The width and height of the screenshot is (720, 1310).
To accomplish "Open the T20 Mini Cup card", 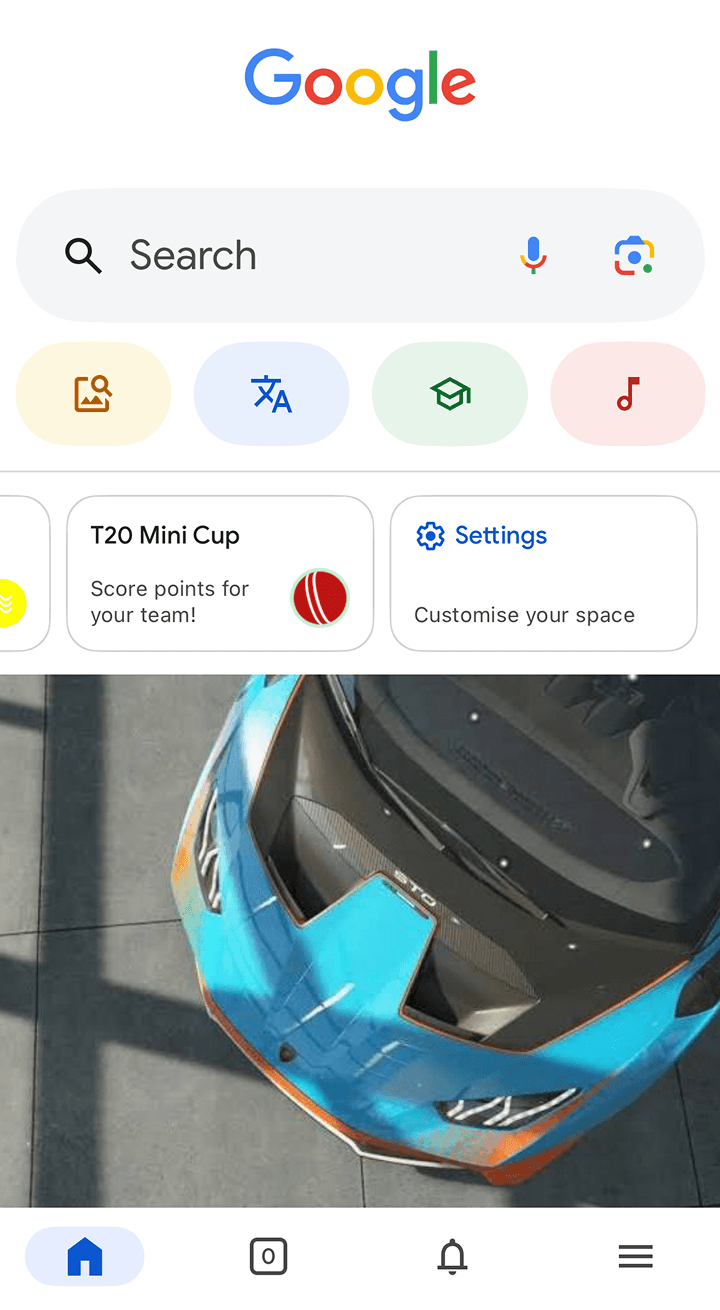I will 220,574.
